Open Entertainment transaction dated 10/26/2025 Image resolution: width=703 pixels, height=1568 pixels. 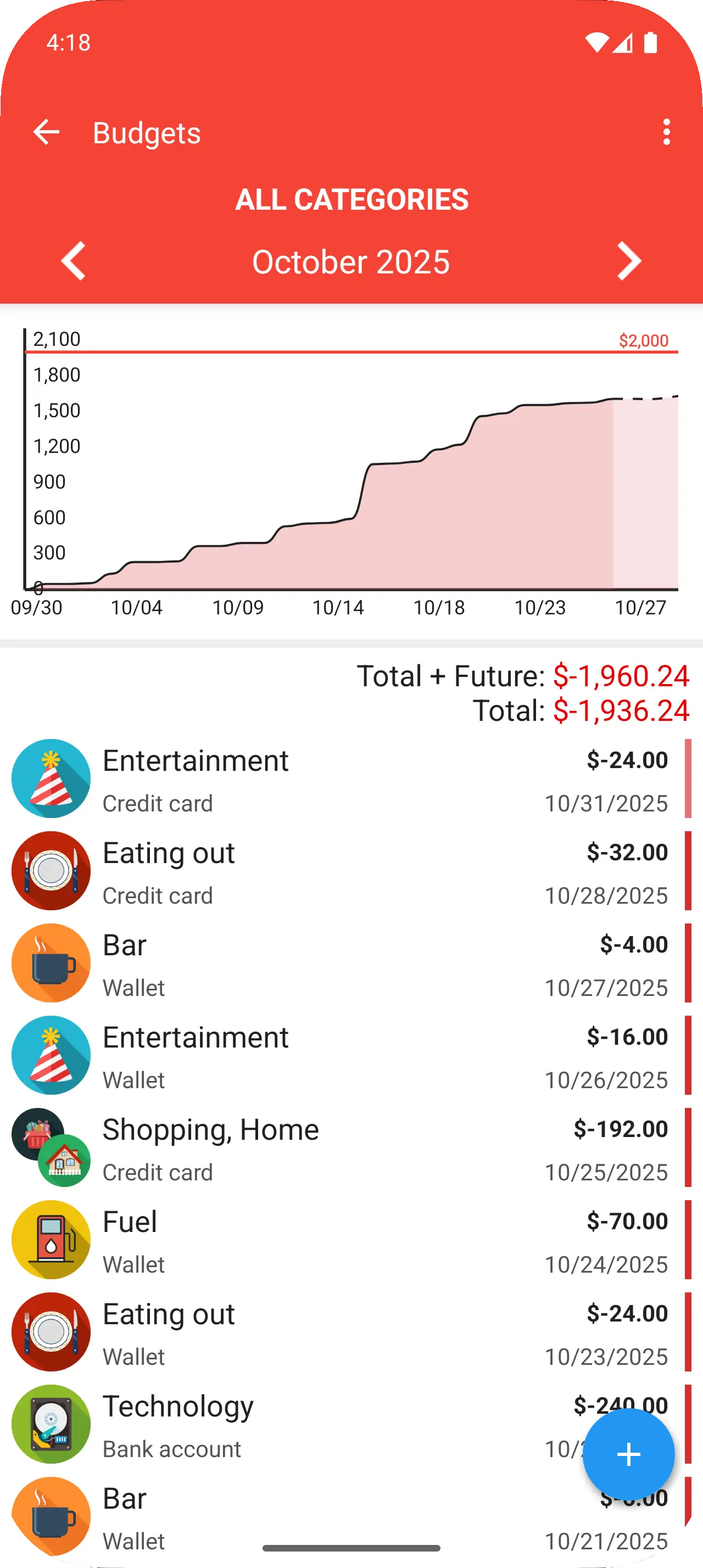coord(347,1055)
